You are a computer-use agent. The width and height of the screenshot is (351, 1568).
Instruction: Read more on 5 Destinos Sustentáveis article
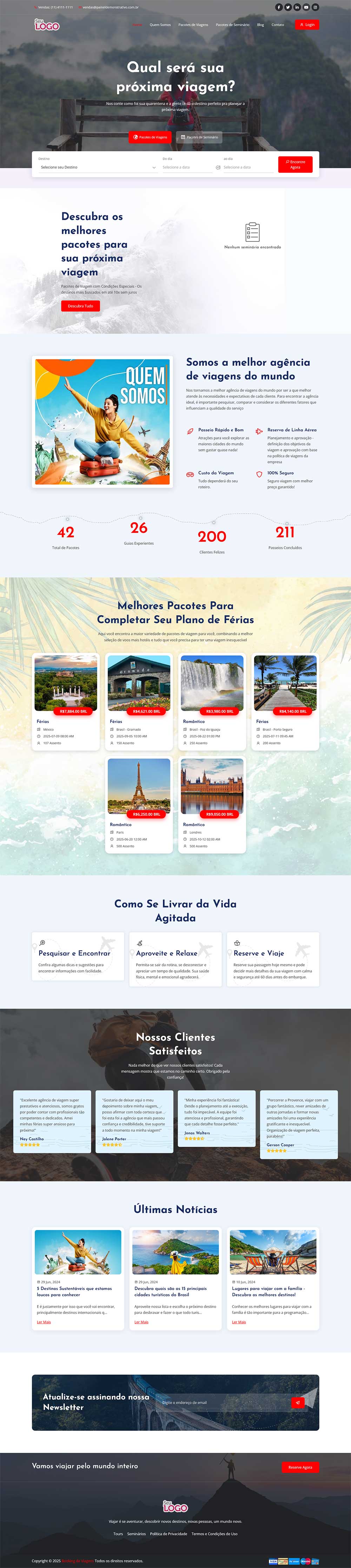tap(44, 1322)
